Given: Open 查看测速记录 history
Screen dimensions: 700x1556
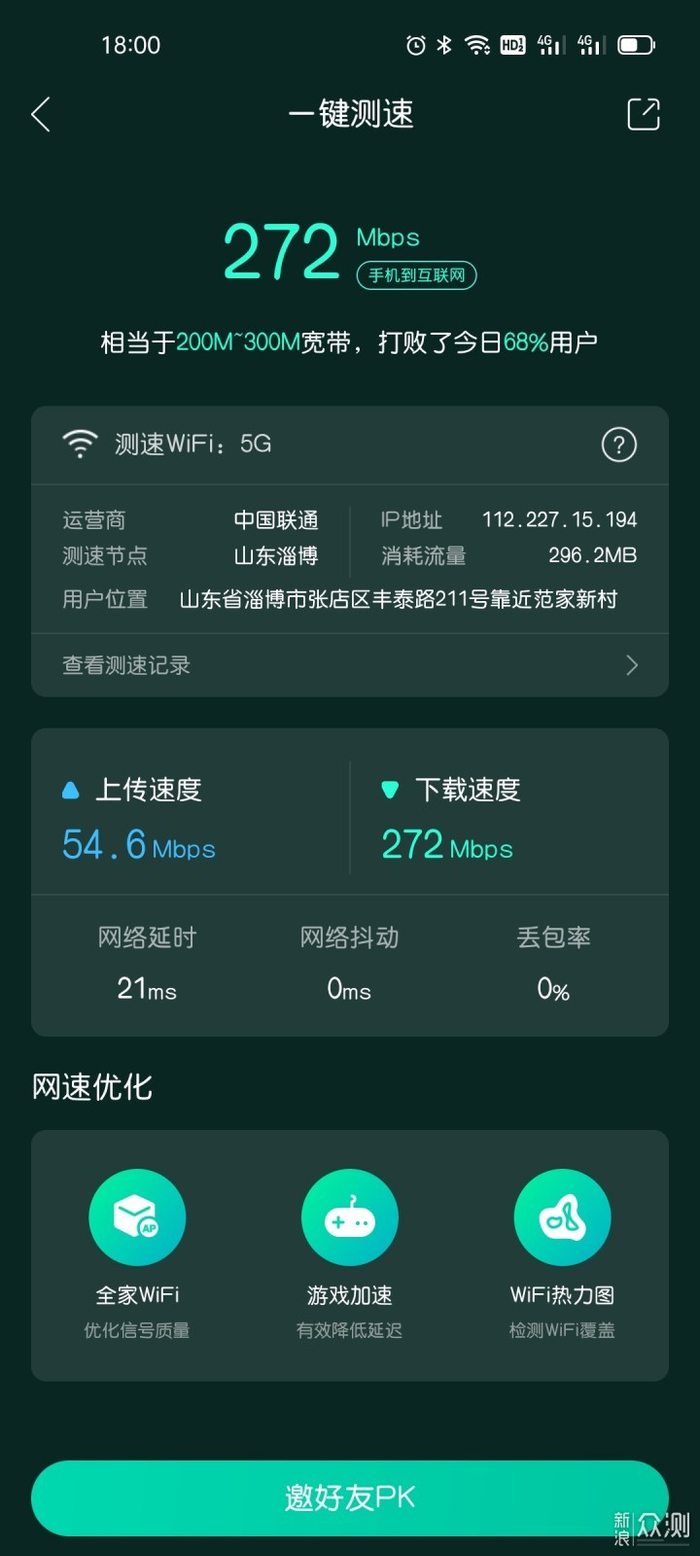Looking at the screenshot, I should 350,665.
